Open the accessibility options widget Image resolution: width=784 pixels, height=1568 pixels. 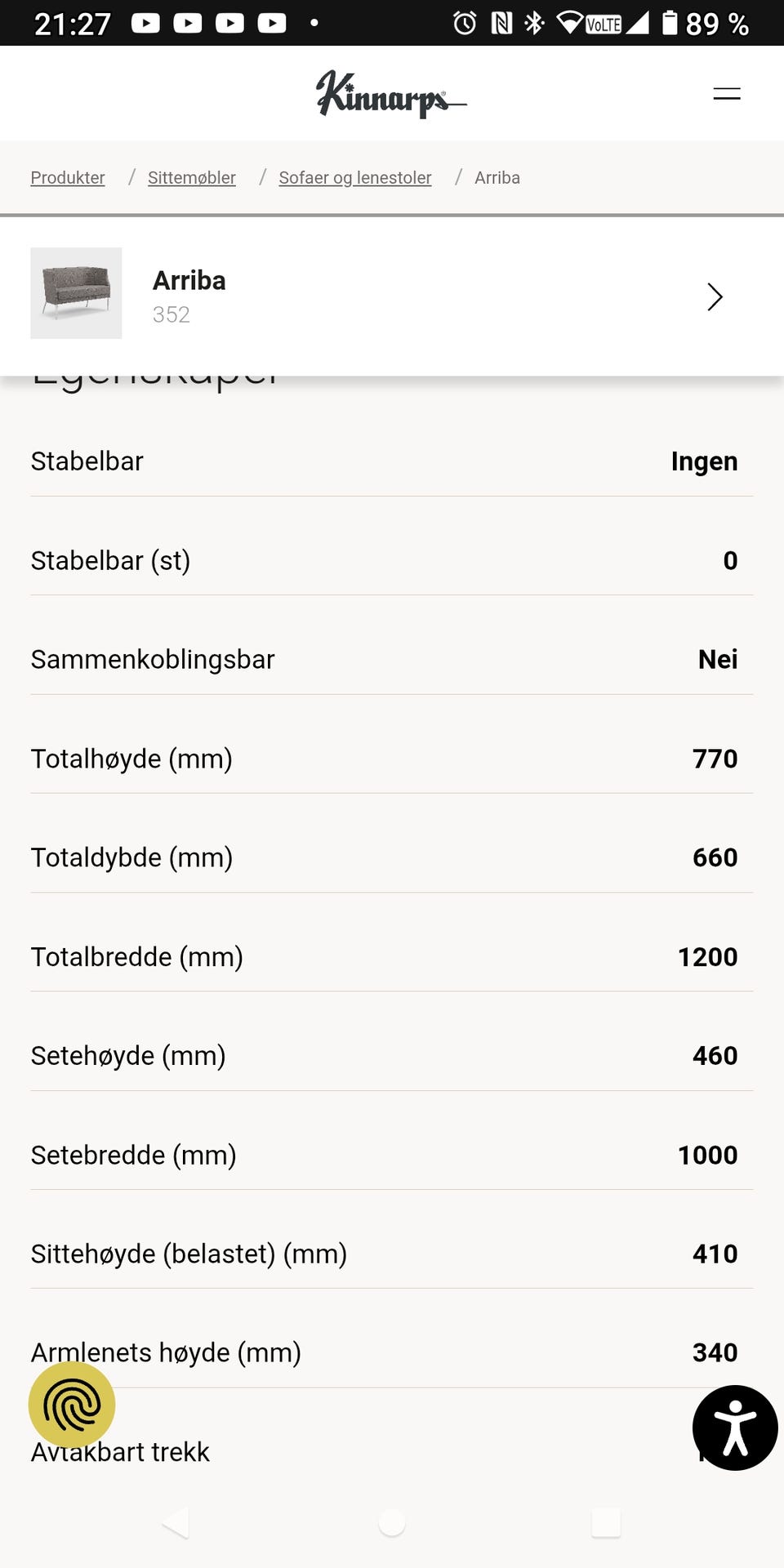(x=734, y=1428)
